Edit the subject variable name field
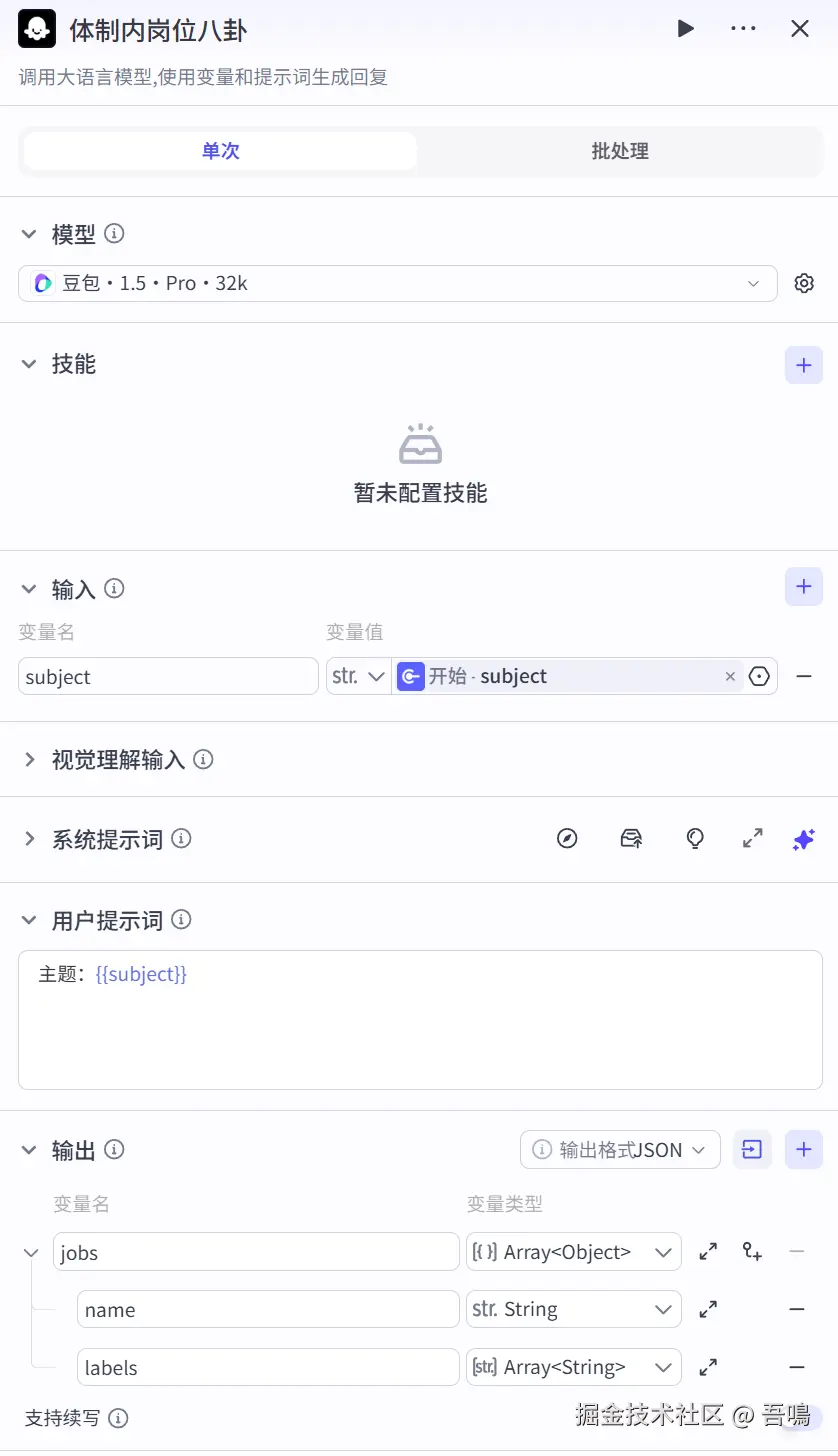This screenshot has width=838, height=1456. tap(168, 677)
